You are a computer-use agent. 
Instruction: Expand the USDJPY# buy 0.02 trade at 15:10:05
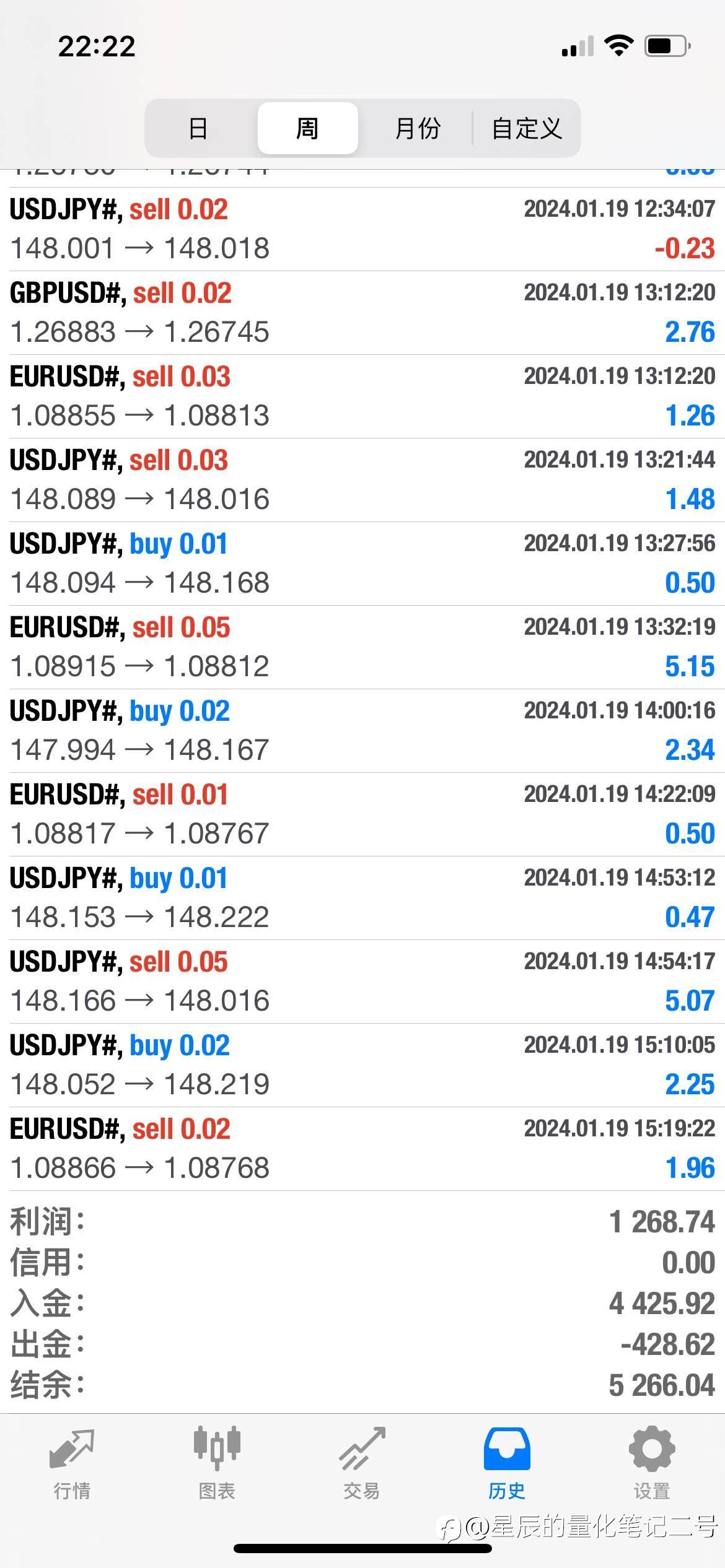(x=362, y=1065)
